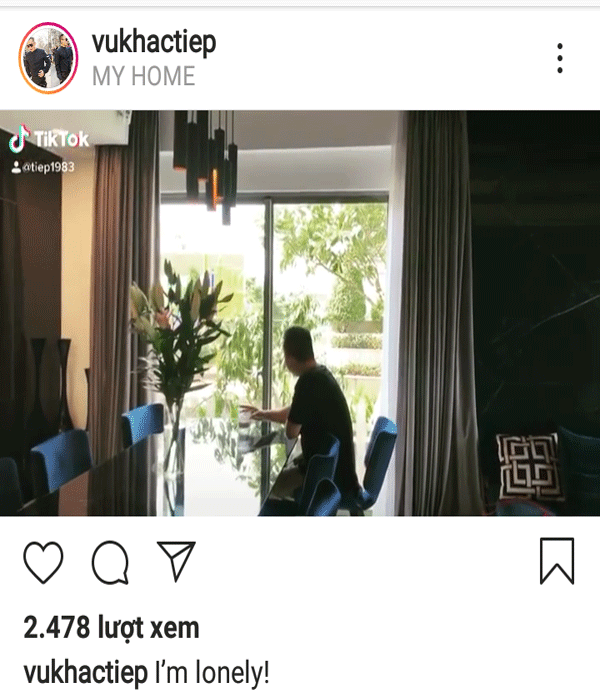Share the post with paper plane icon
Viewport: 600px width, 700px height.
pyautogui.click(x=176, y=562)
